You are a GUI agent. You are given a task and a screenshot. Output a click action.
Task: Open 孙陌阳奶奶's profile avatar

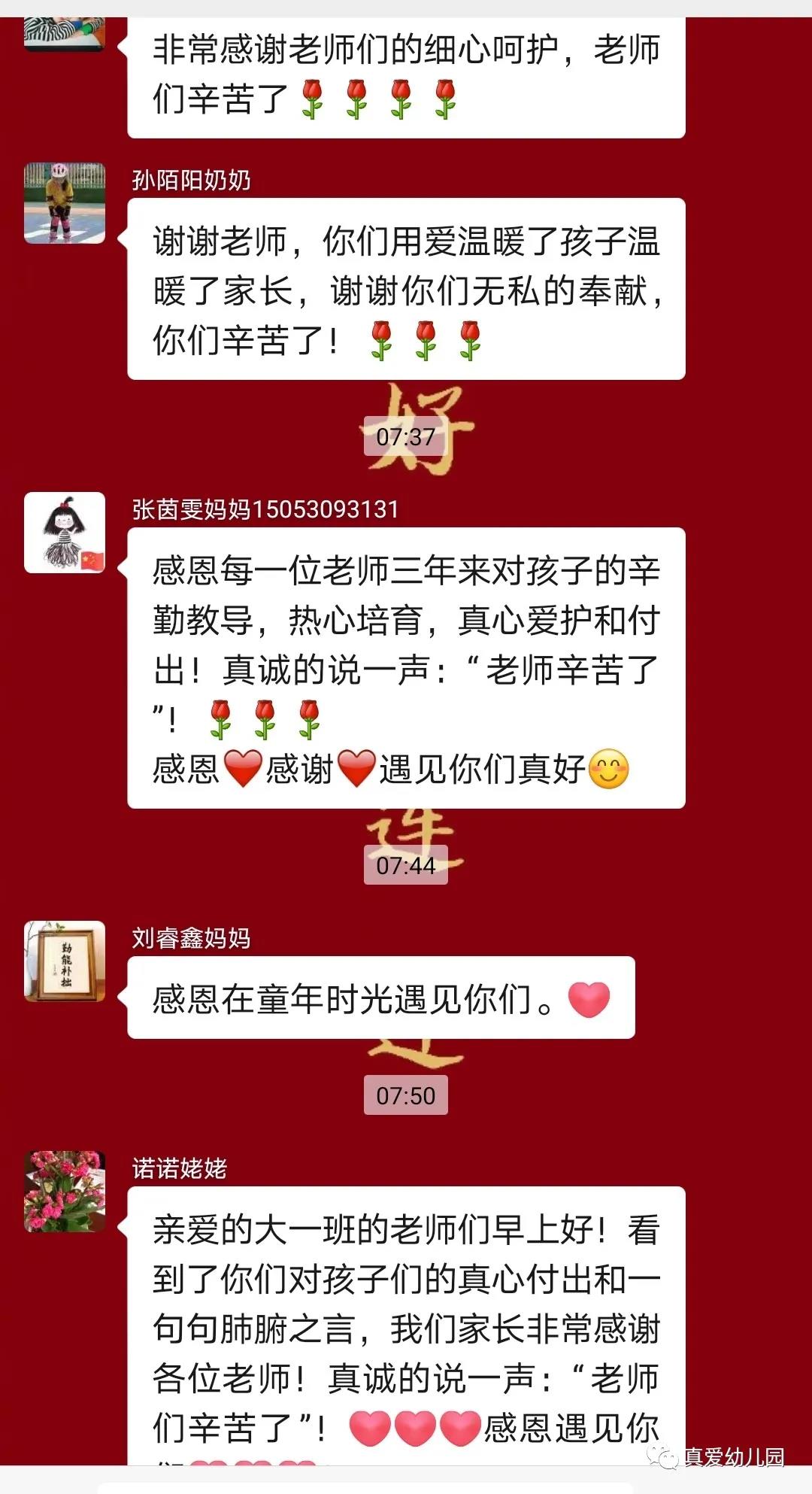coord(65,203)
